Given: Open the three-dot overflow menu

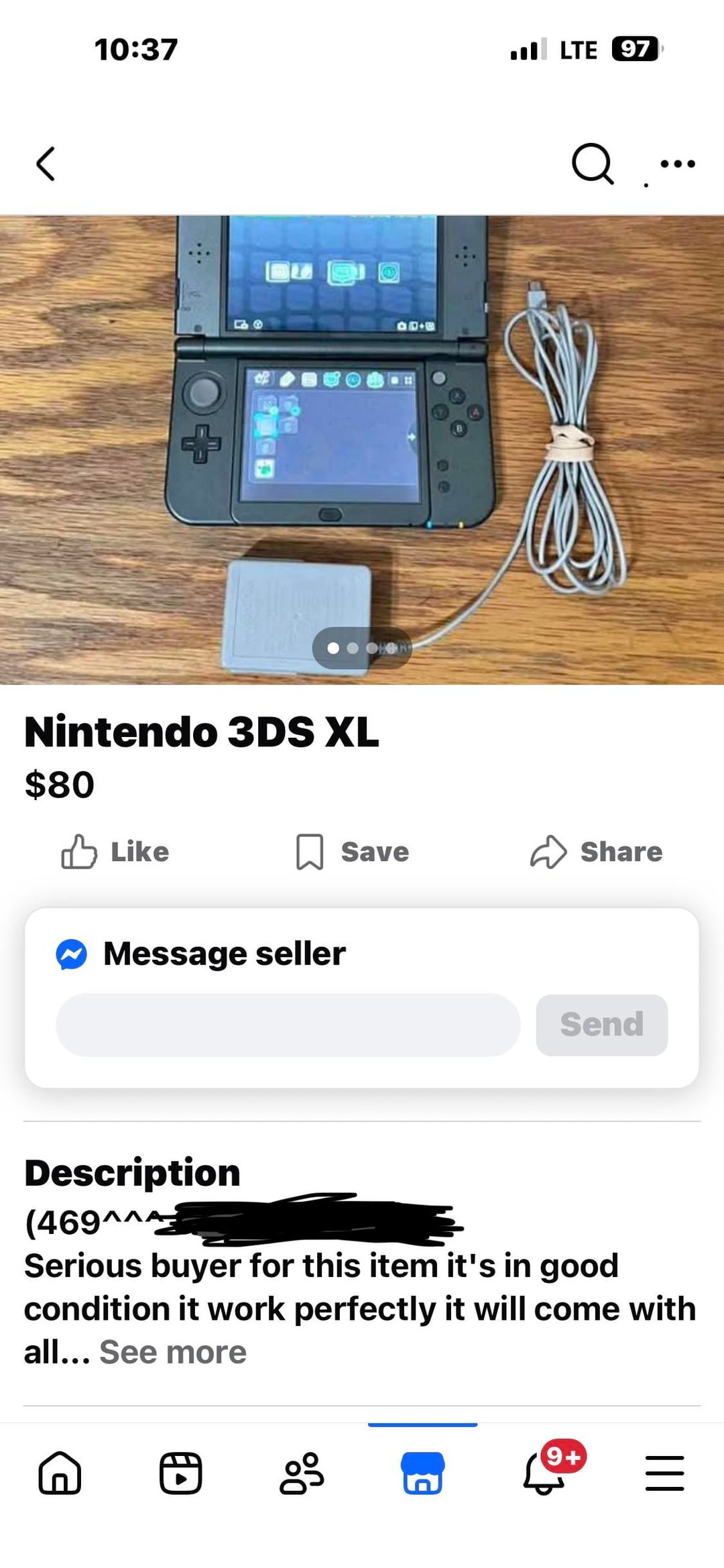Looking at the screenshot, I should click(x=677, y=164).
